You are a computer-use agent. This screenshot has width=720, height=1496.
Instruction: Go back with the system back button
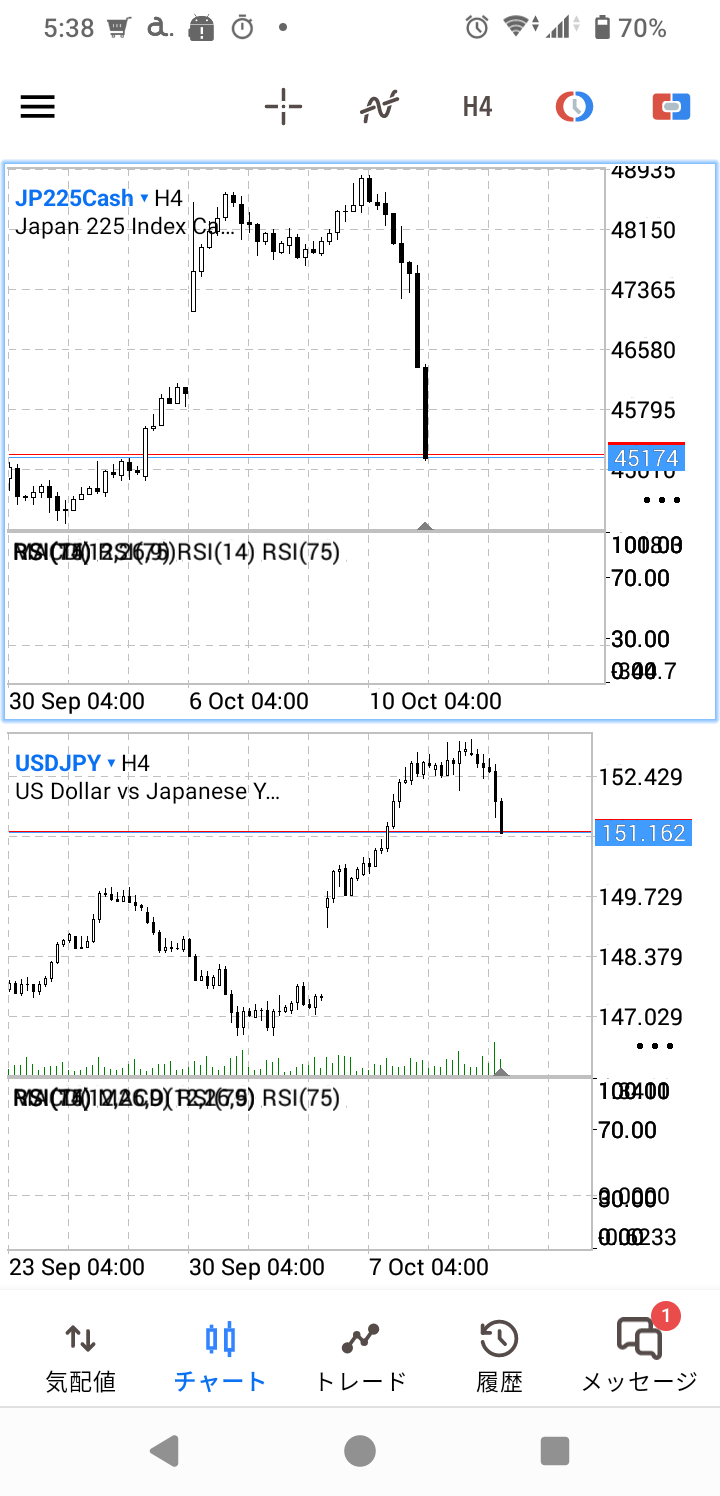coord(165,1450)
